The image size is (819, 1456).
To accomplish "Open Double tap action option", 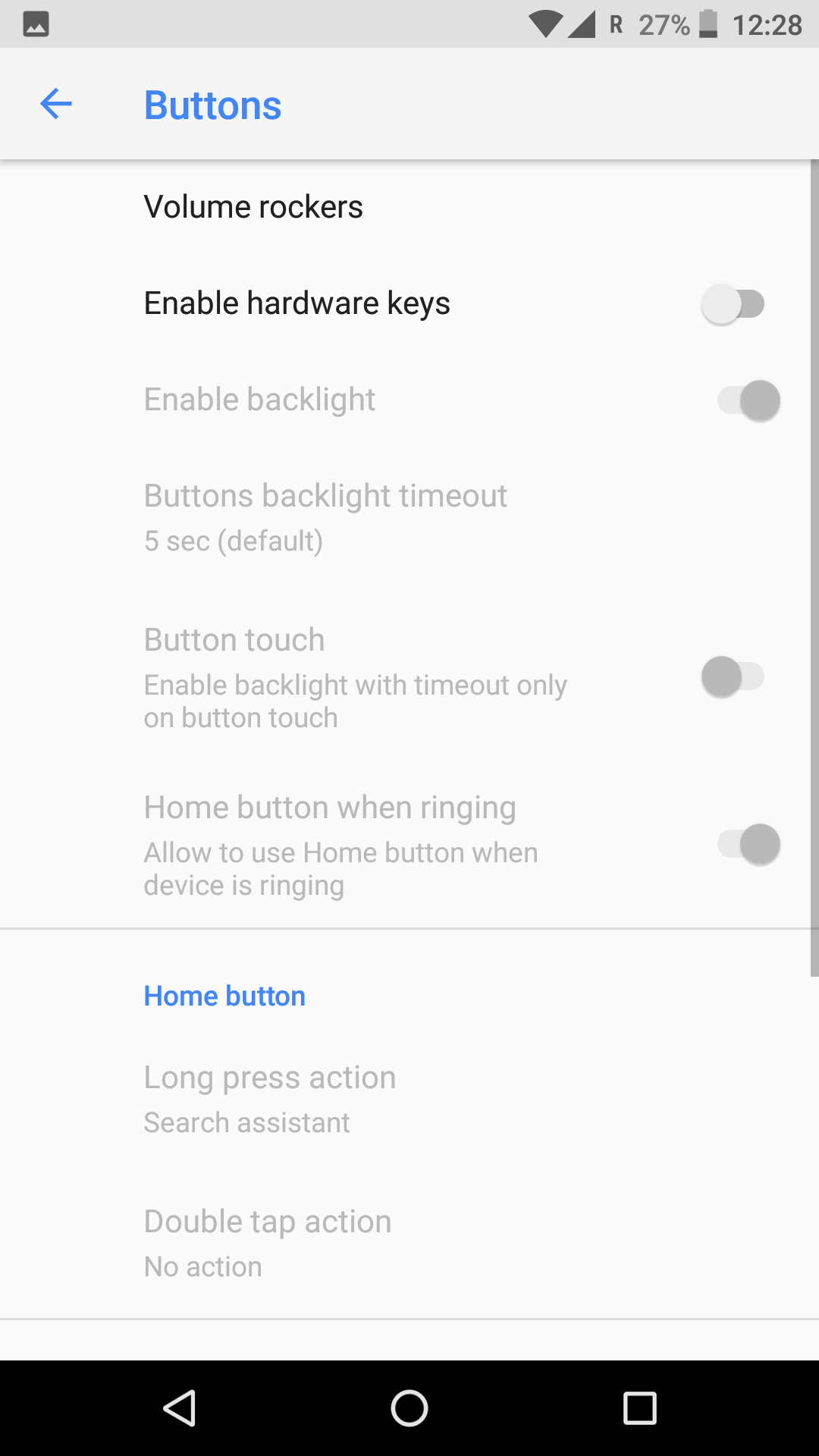I will pyautogui.click(x=409, y=1244).
